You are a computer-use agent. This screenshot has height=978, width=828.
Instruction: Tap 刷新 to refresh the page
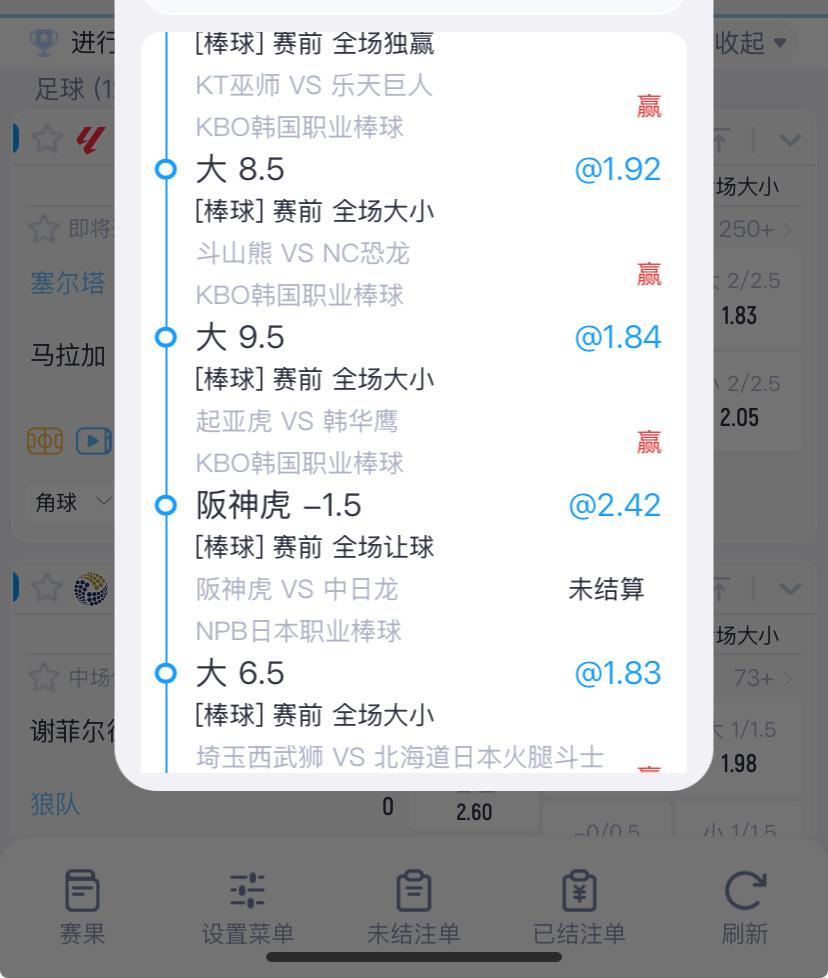(745, 908)
